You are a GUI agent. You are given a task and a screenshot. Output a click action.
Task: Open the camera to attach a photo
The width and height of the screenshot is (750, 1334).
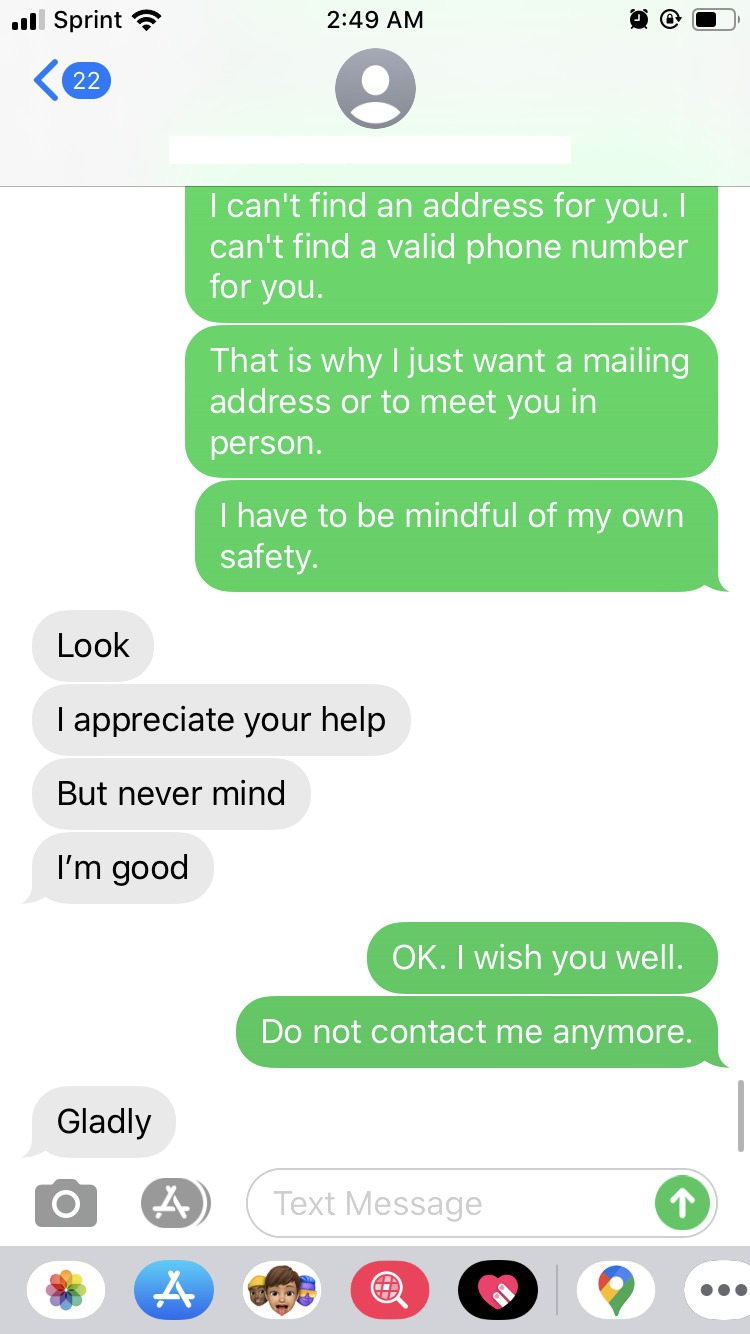(66, 1203)
